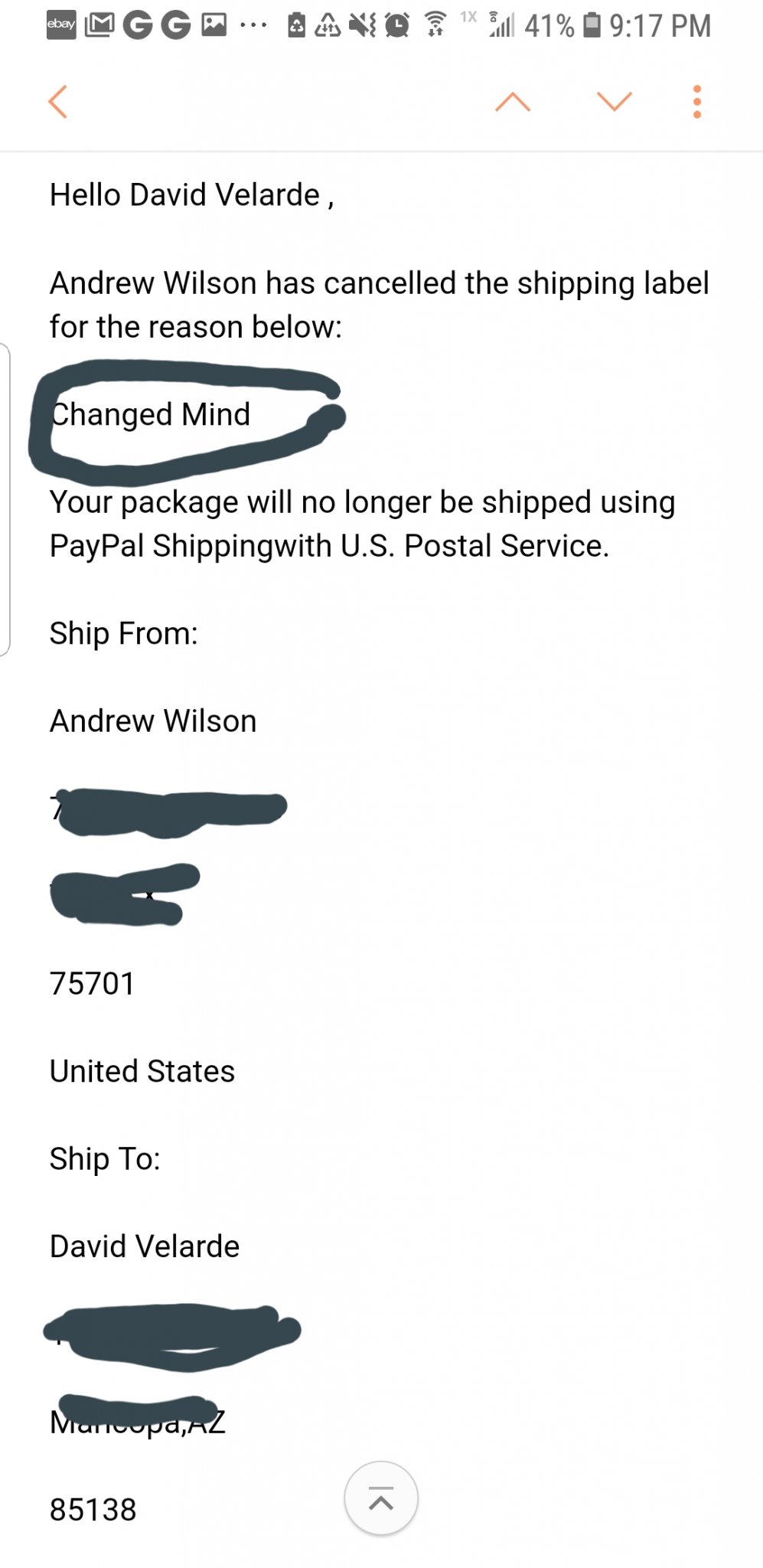Open the next email with down arrow

click(x=614, y=102)
